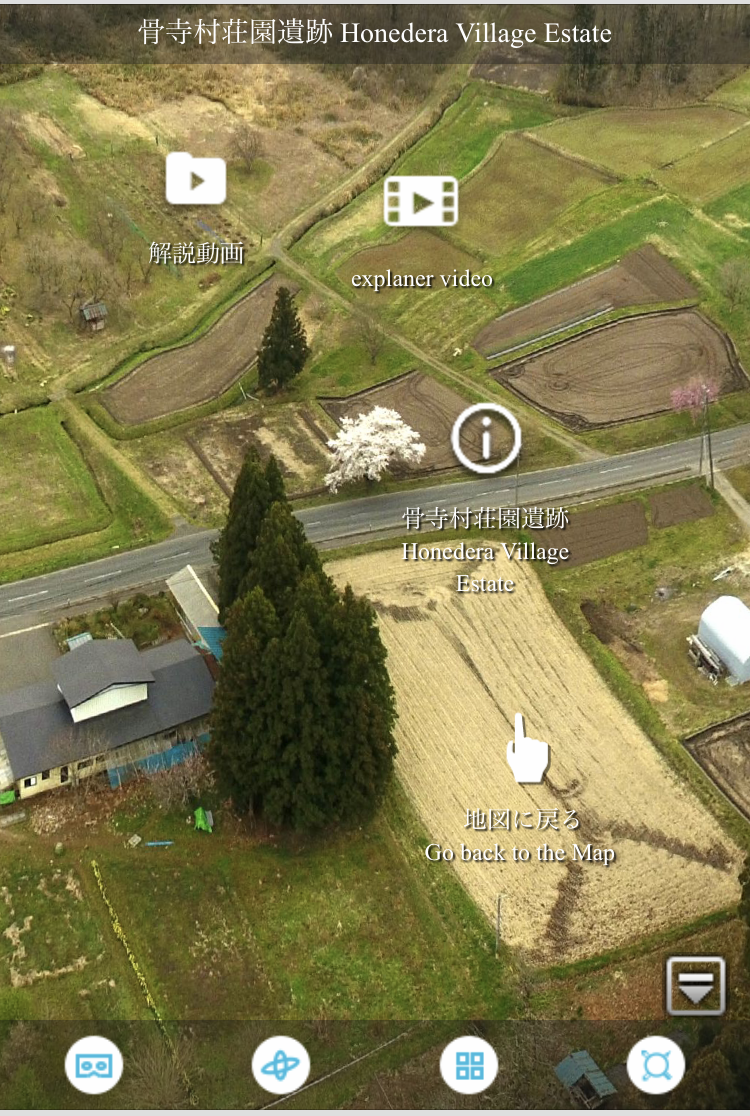Toggle gyroscope motion control
This screenshot has height=1116, width=750.
[281, 1065]
